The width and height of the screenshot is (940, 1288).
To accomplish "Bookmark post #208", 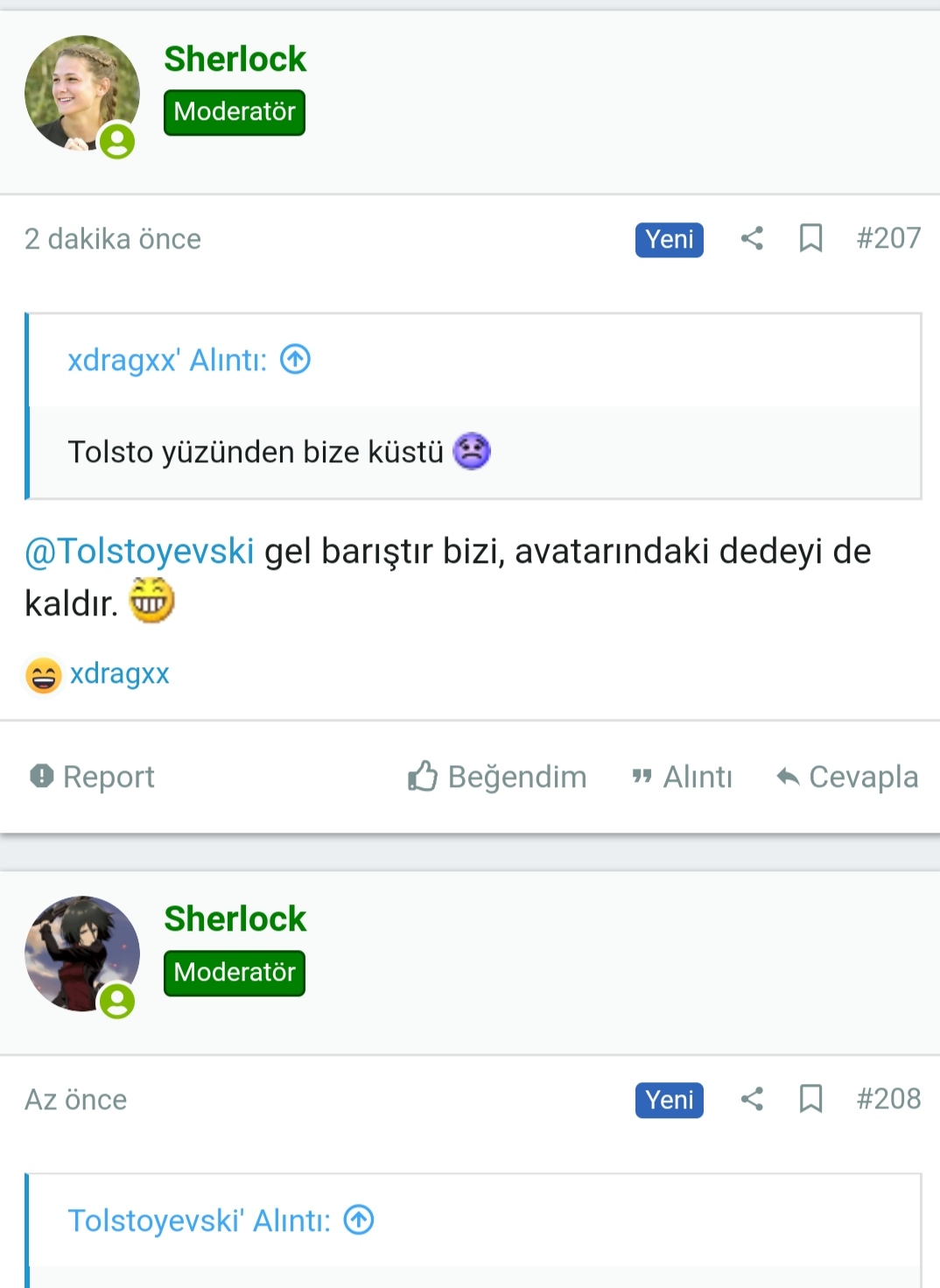I will [810, 1099].
